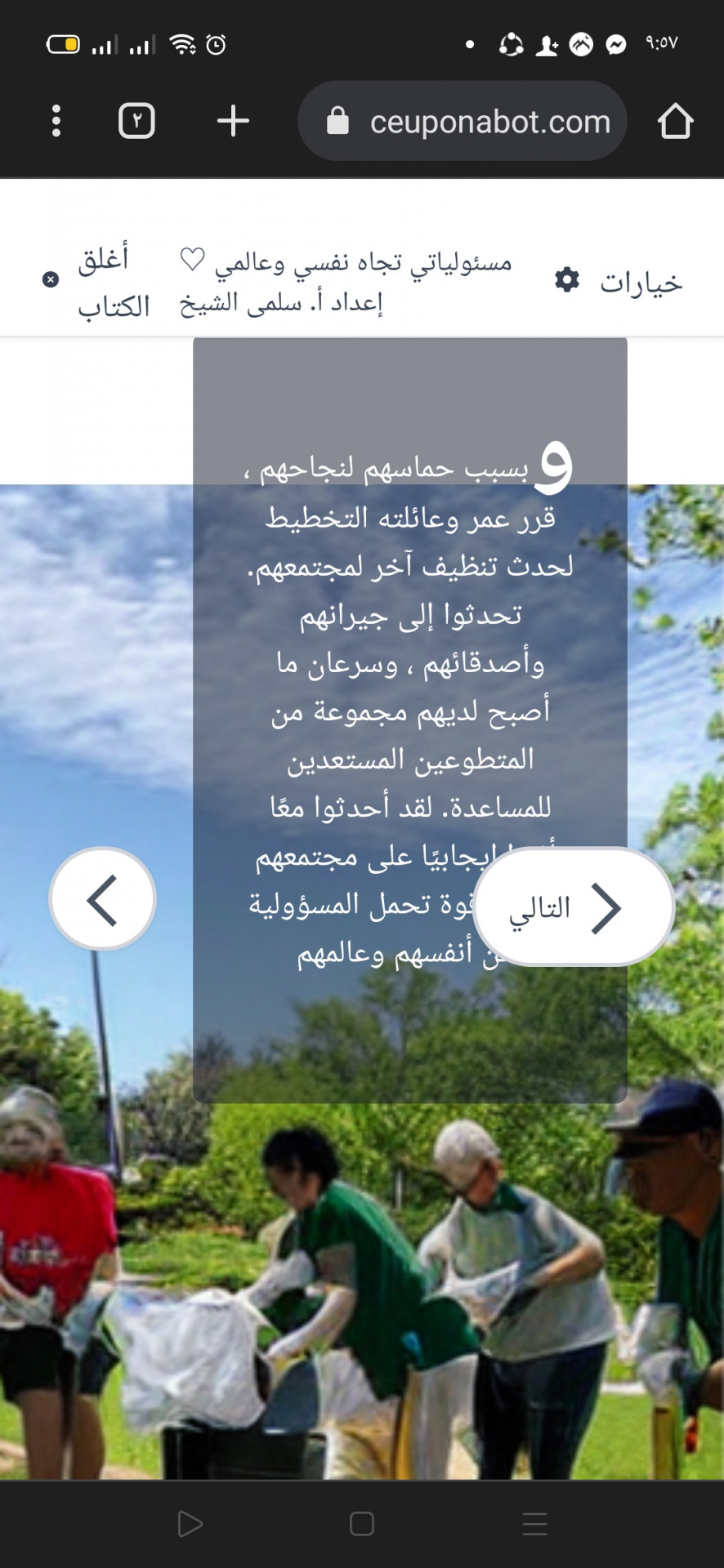This screenshot has width=724, height=1568.
Task: Go to next page with التالي
Action: coord(573,906)
